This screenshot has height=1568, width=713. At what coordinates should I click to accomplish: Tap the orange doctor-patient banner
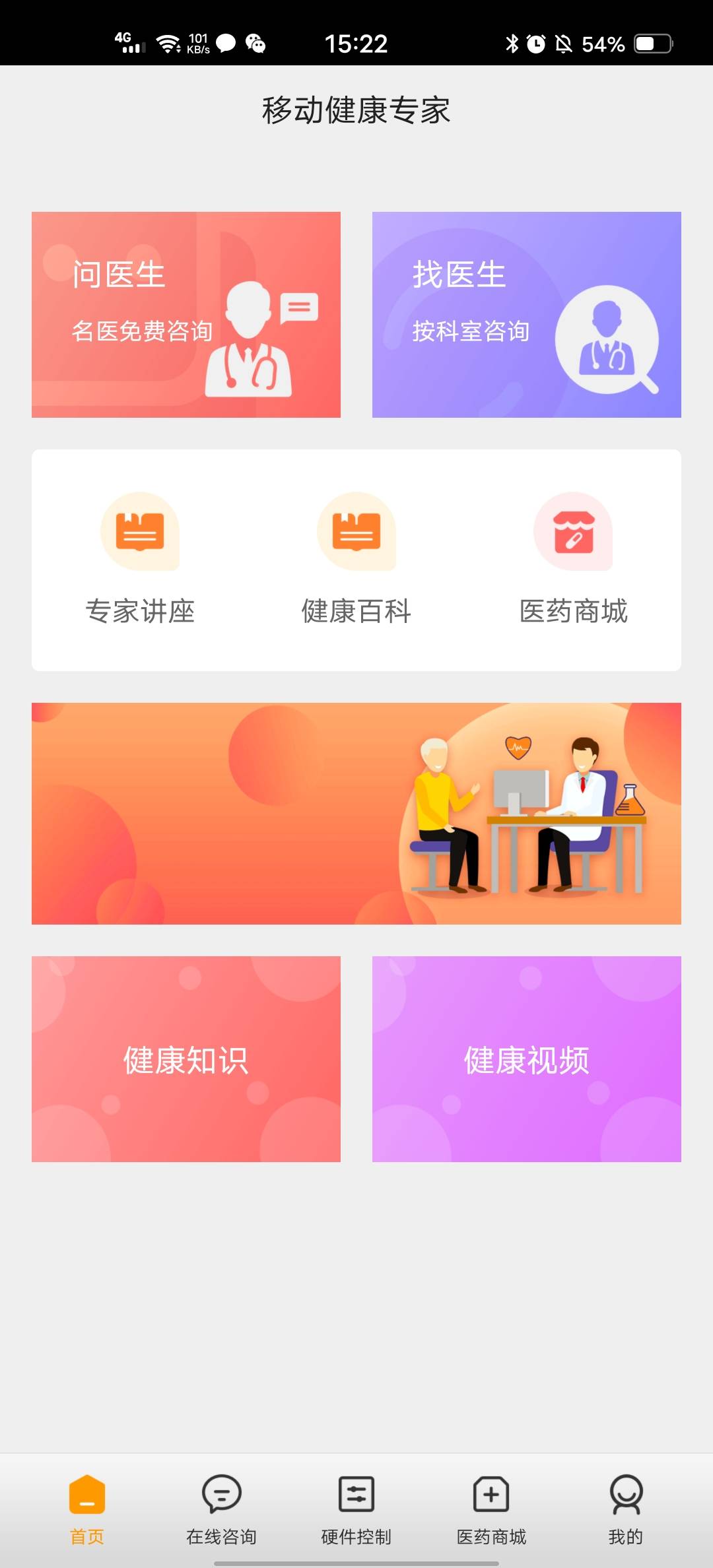pyautogui.click(x=356, y=813)
